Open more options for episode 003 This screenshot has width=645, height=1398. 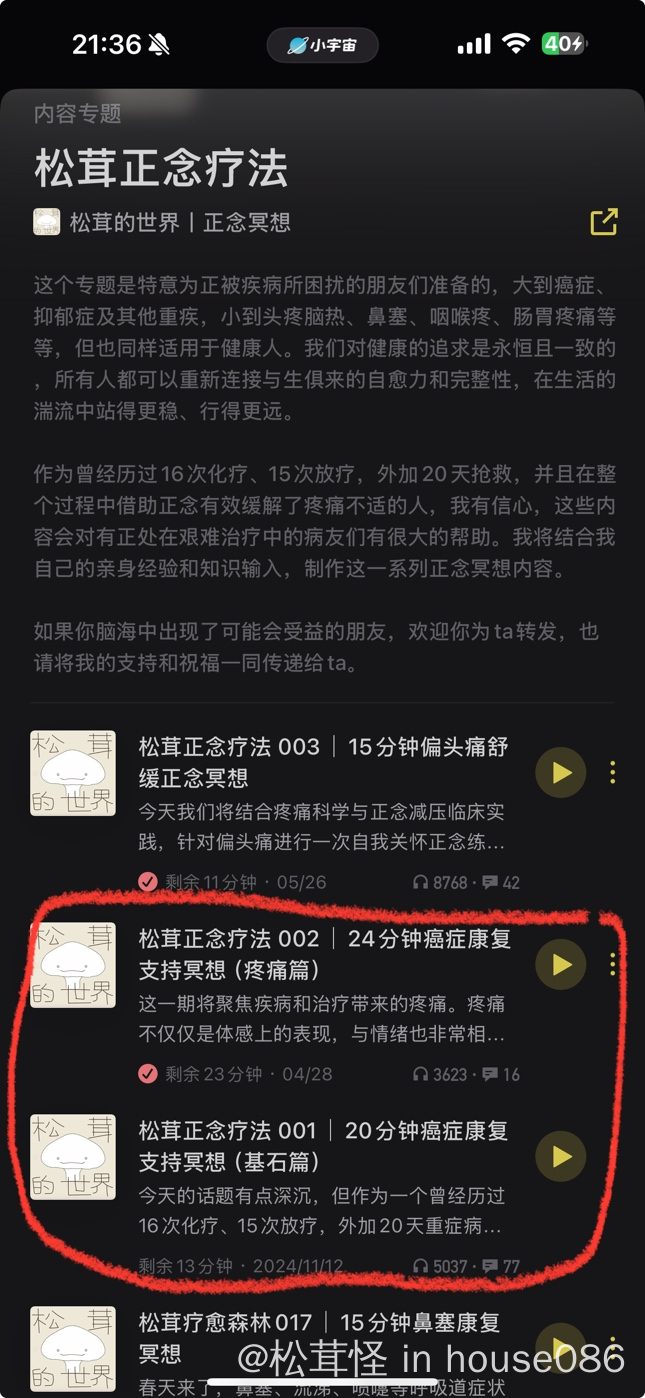(612, 772)
